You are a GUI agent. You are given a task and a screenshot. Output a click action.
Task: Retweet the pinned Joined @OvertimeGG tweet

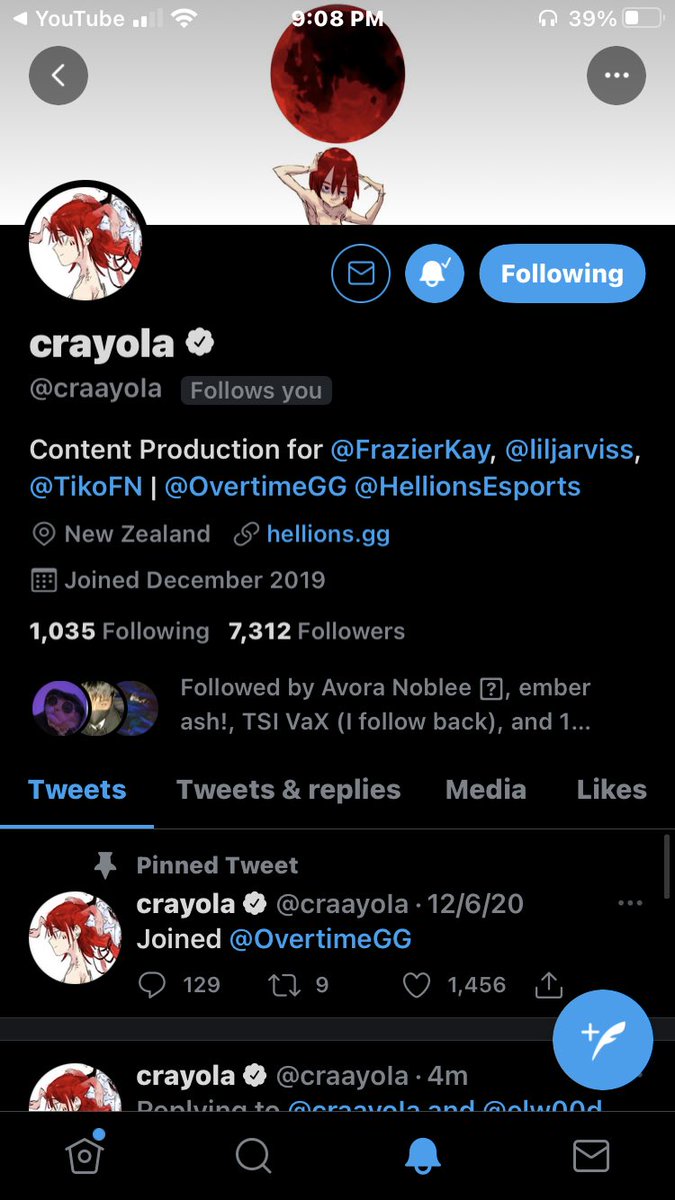point(284,985)
